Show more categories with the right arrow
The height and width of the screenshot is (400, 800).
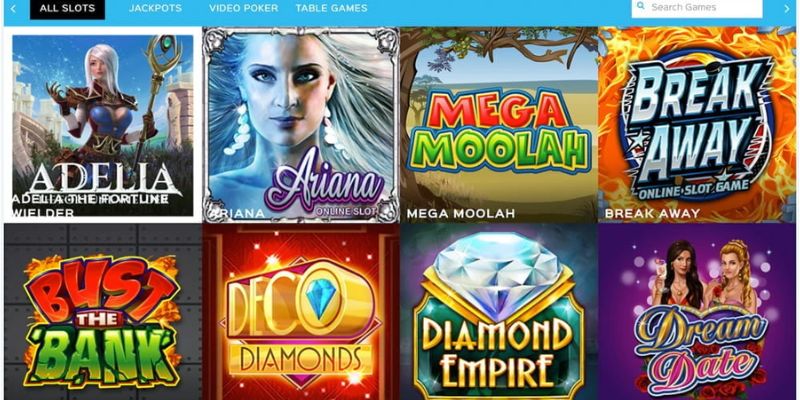click(786, 8)
